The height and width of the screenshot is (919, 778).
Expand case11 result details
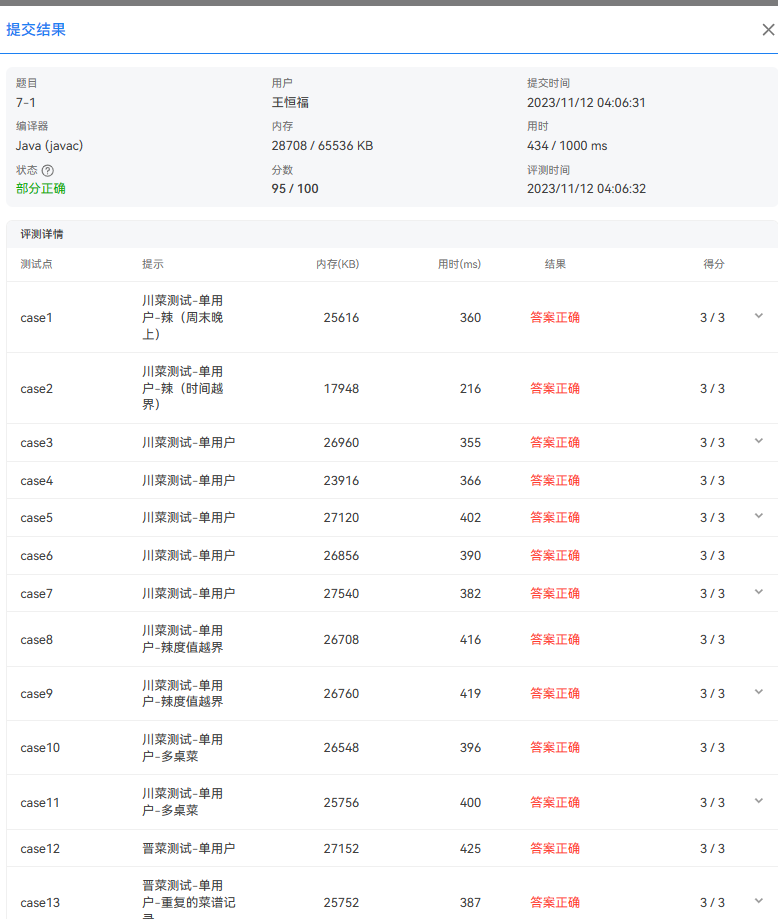coord(758,801)
